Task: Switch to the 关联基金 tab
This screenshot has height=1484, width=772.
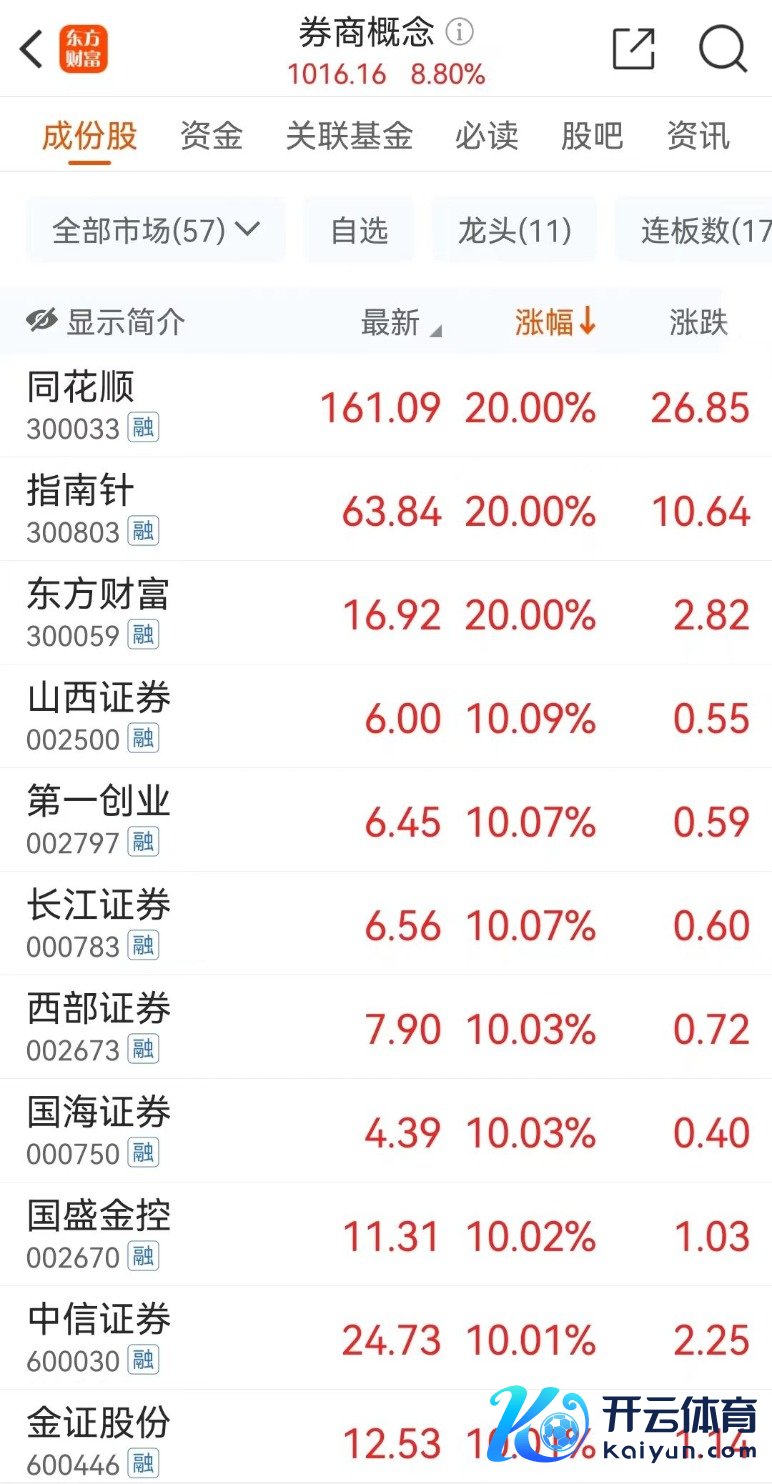Action: tap(349, 136)
